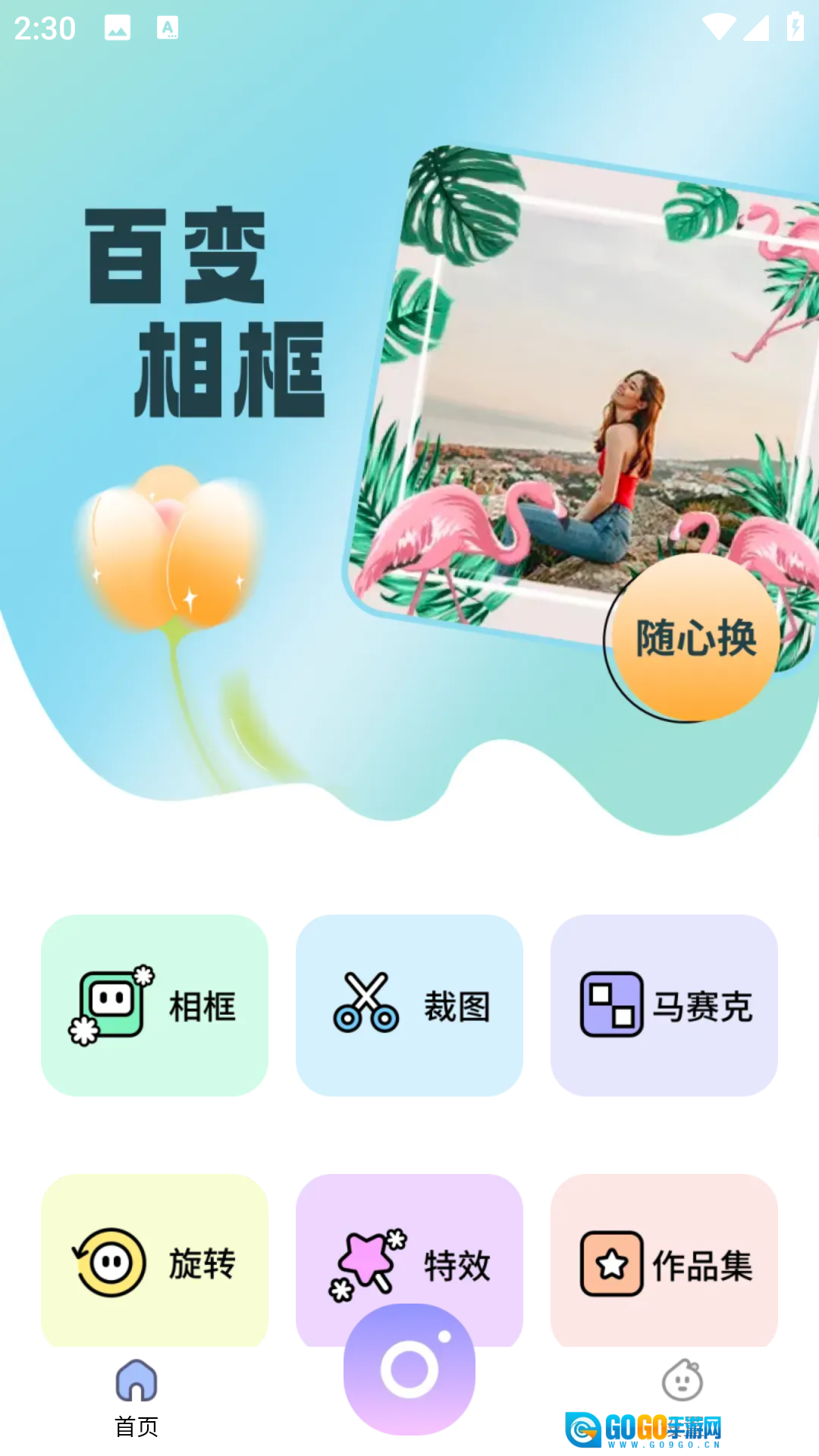Select the 马赛克 mosaic tool
Image resolution: width=819 pixels, height=1456 pixels.
click(664, 1006)
